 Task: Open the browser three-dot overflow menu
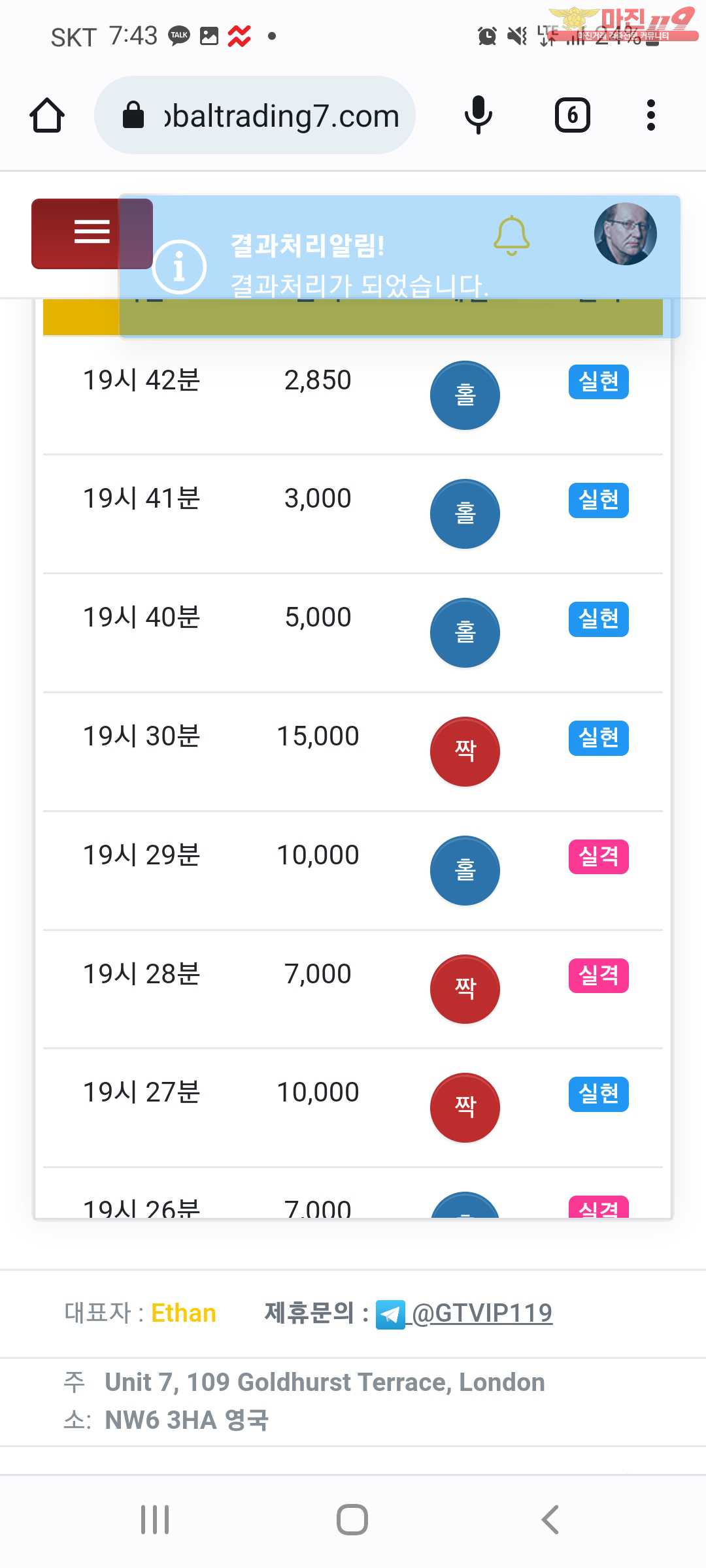point(650,115)
